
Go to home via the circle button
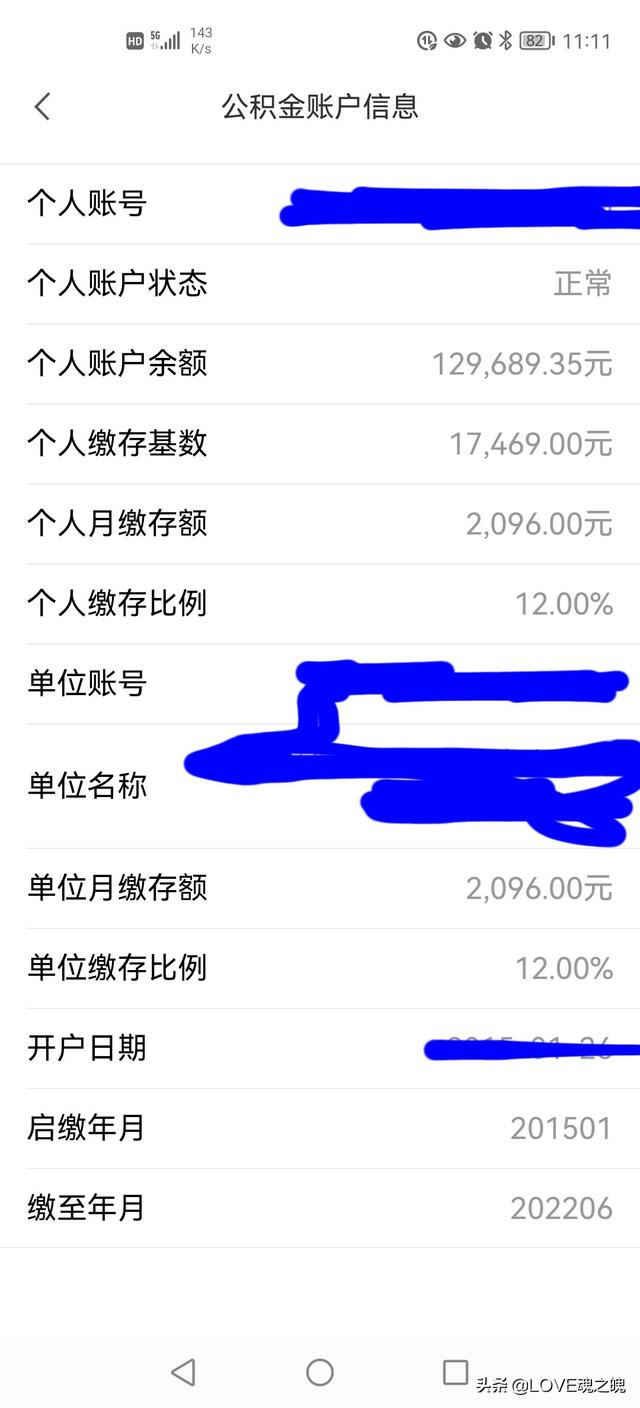320,1372
